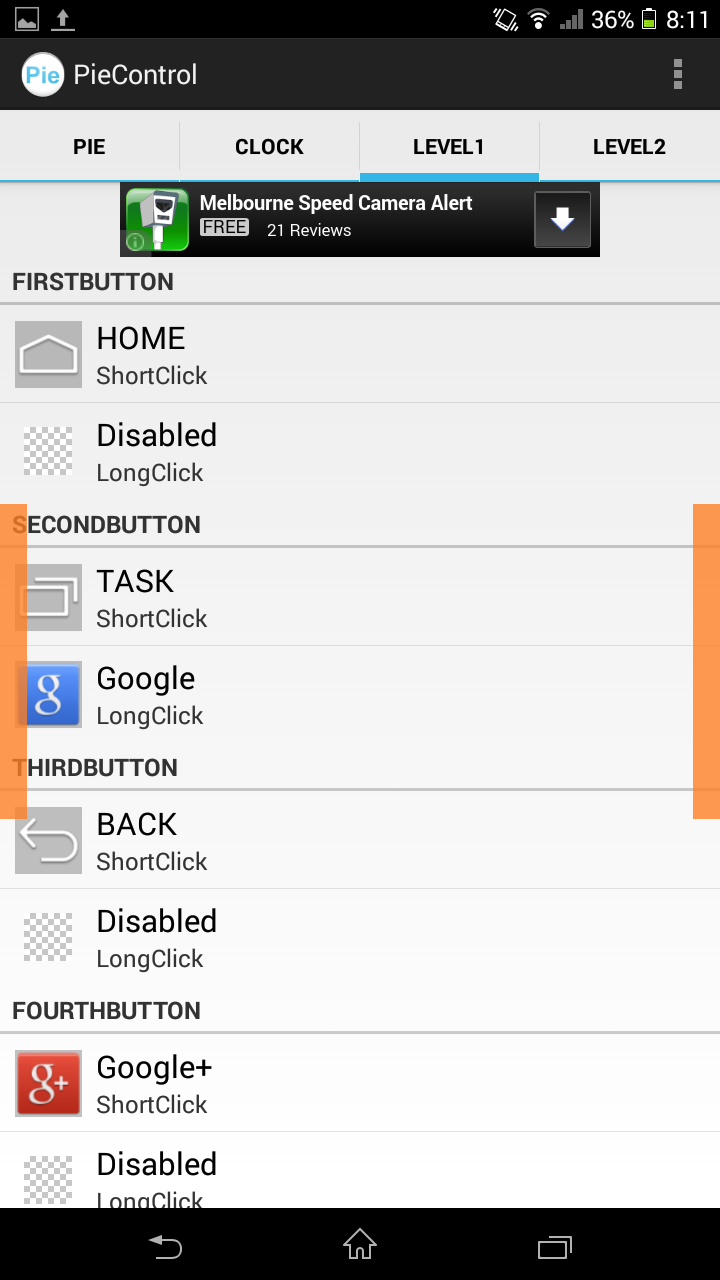Open the HOME ShortClick setting
This screenshot has height=1280, width=720.
pyautogui.click(x=360, y=355)
